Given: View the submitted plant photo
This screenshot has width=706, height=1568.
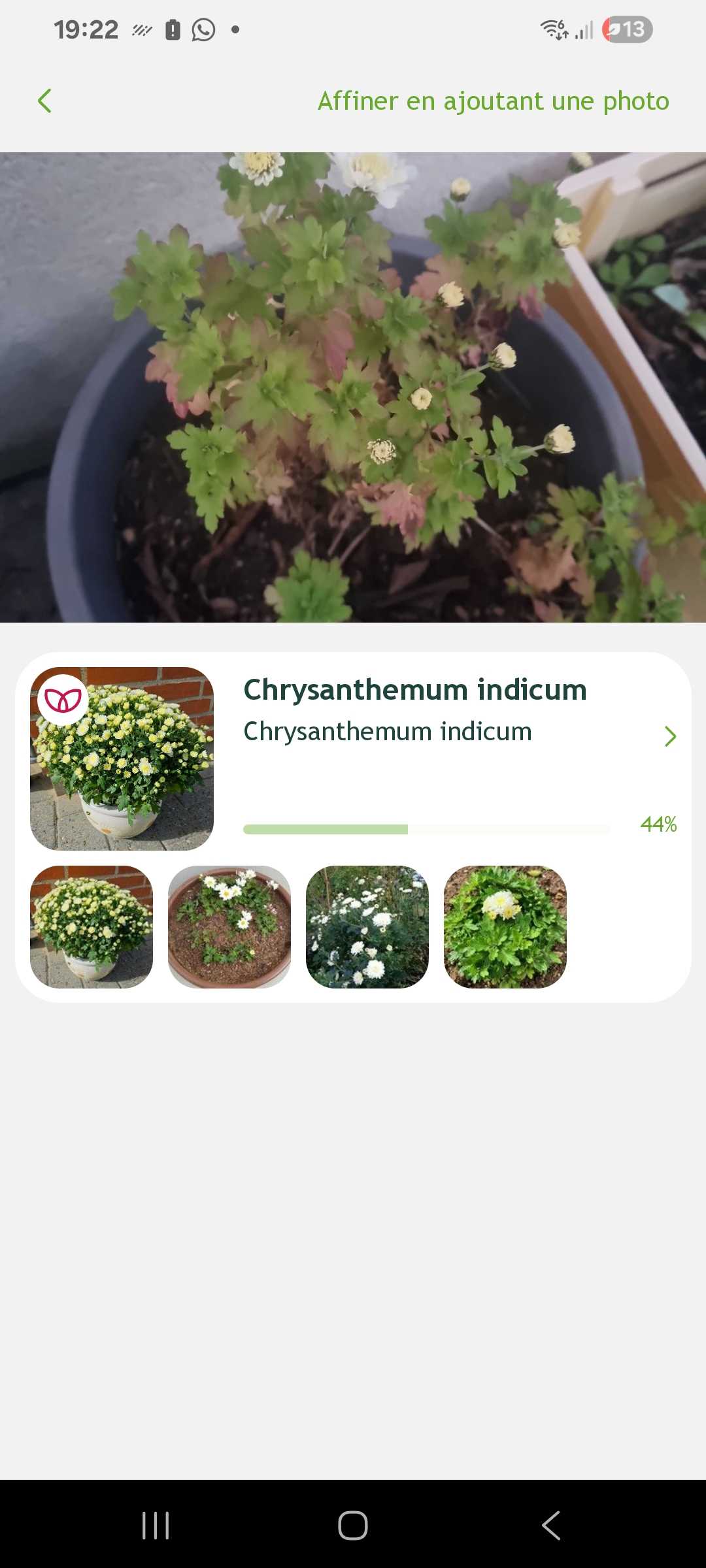Looking at the screenshot, I should [353, 387].
